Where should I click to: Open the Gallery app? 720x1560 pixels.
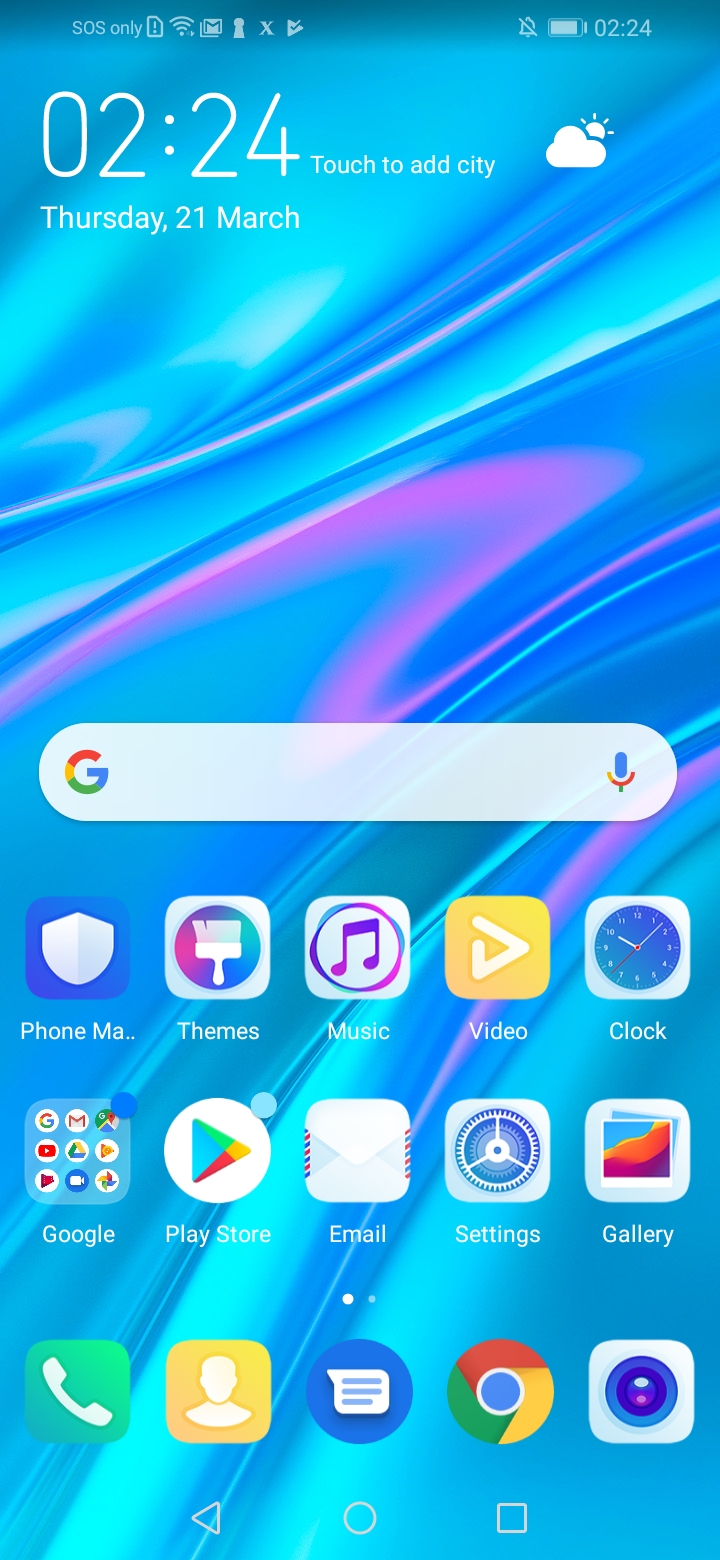tap(638, 1151)
